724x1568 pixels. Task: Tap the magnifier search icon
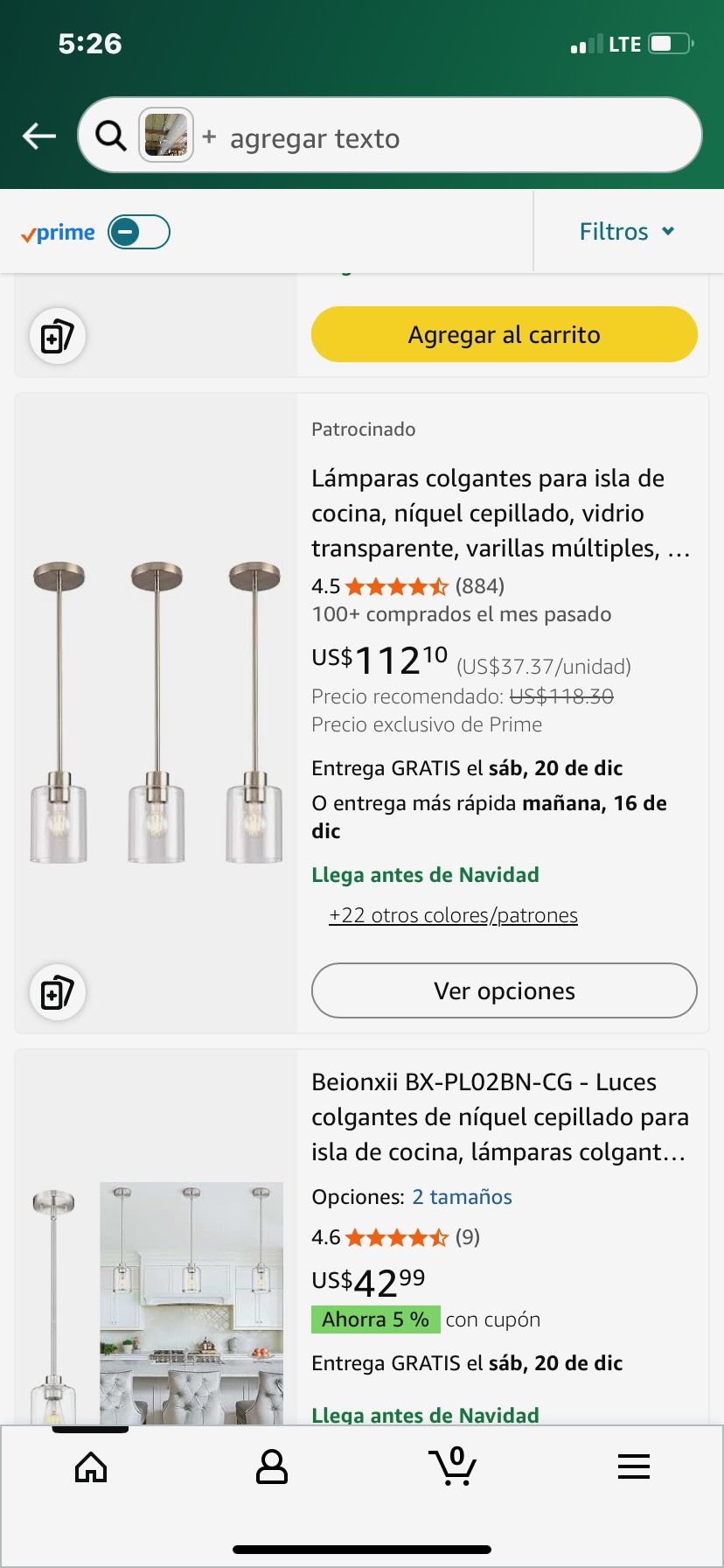point(111,136)
